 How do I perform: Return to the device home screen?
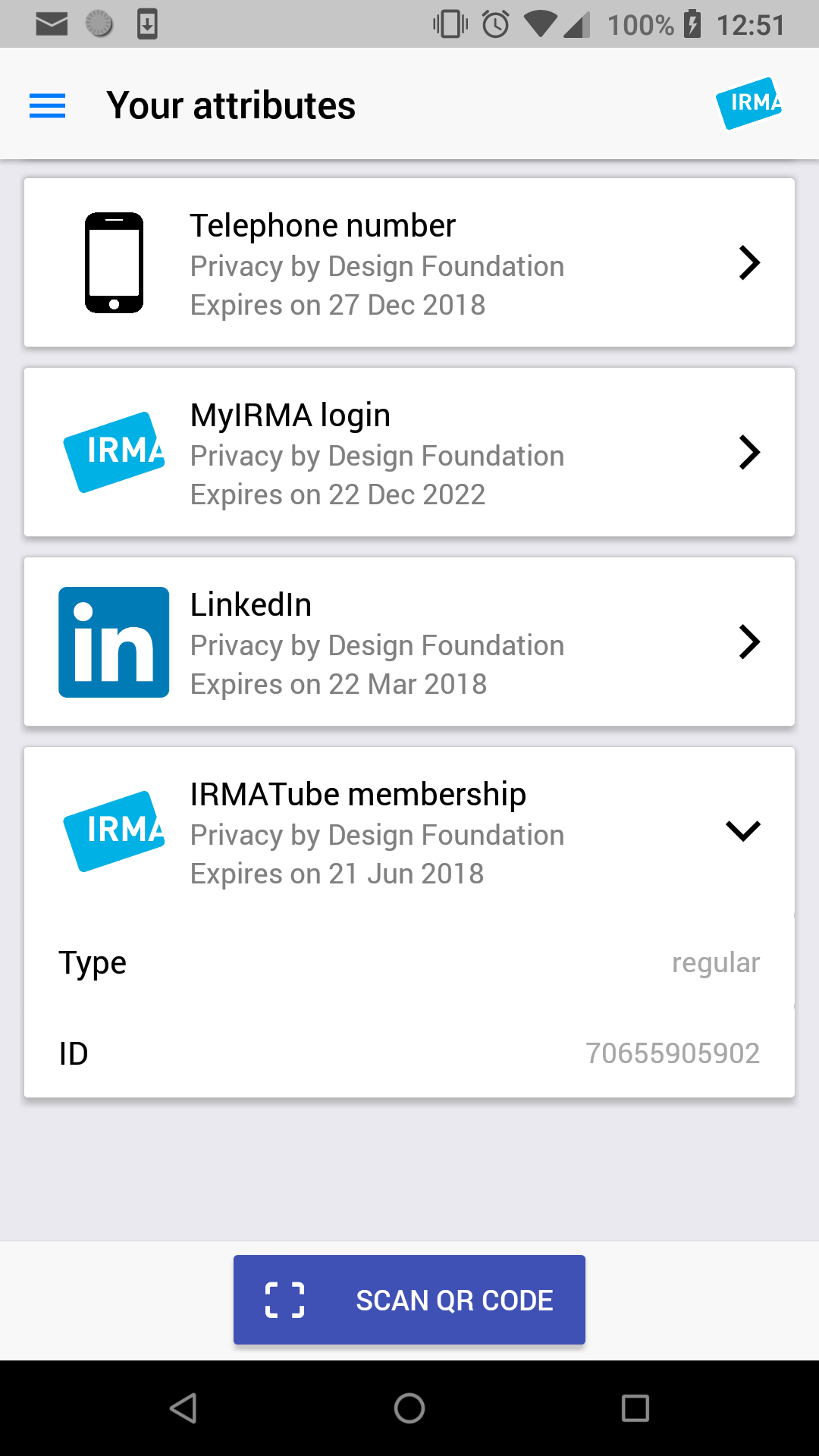409,1408
